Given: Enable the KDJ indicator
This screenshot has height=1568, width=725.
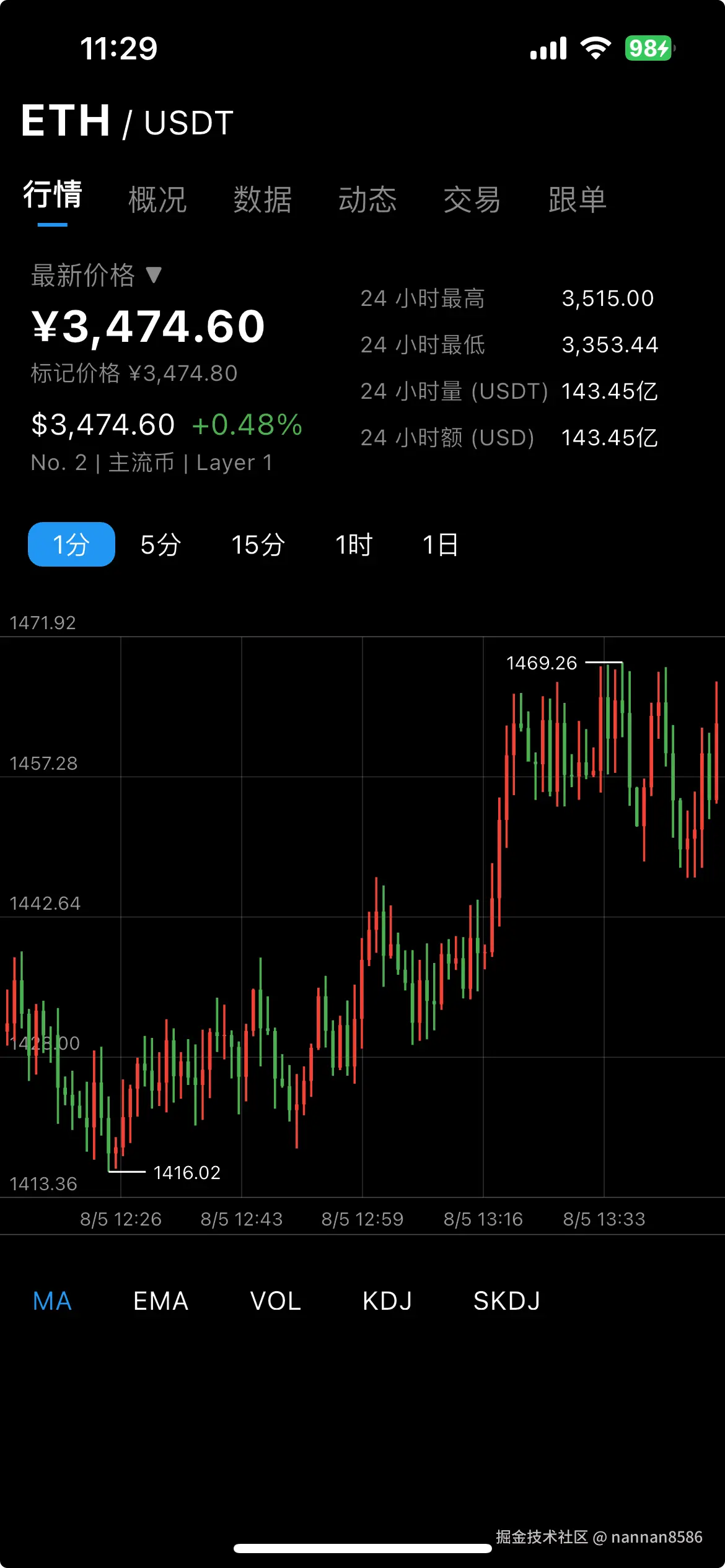Looking at the screenshot, I should click(x=387, y=1301).
